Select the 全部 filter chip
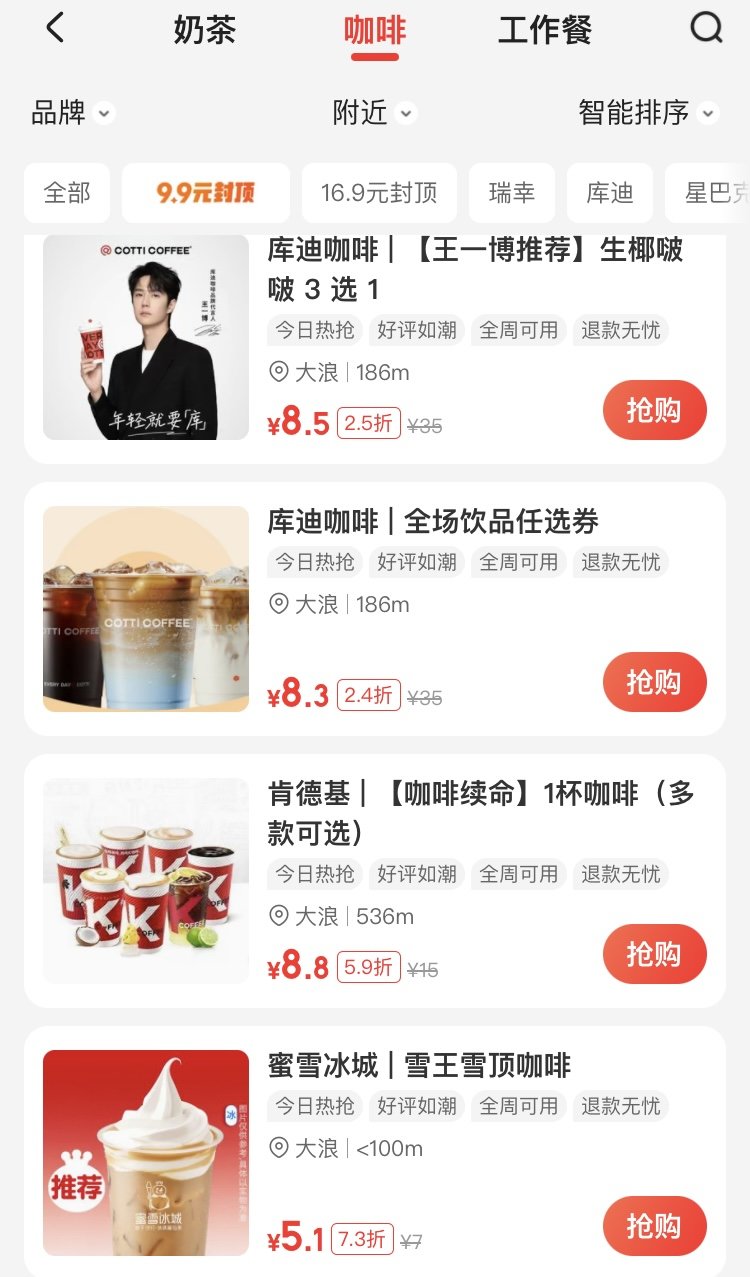Viewport: 750px width, 1277px height. 67,193
